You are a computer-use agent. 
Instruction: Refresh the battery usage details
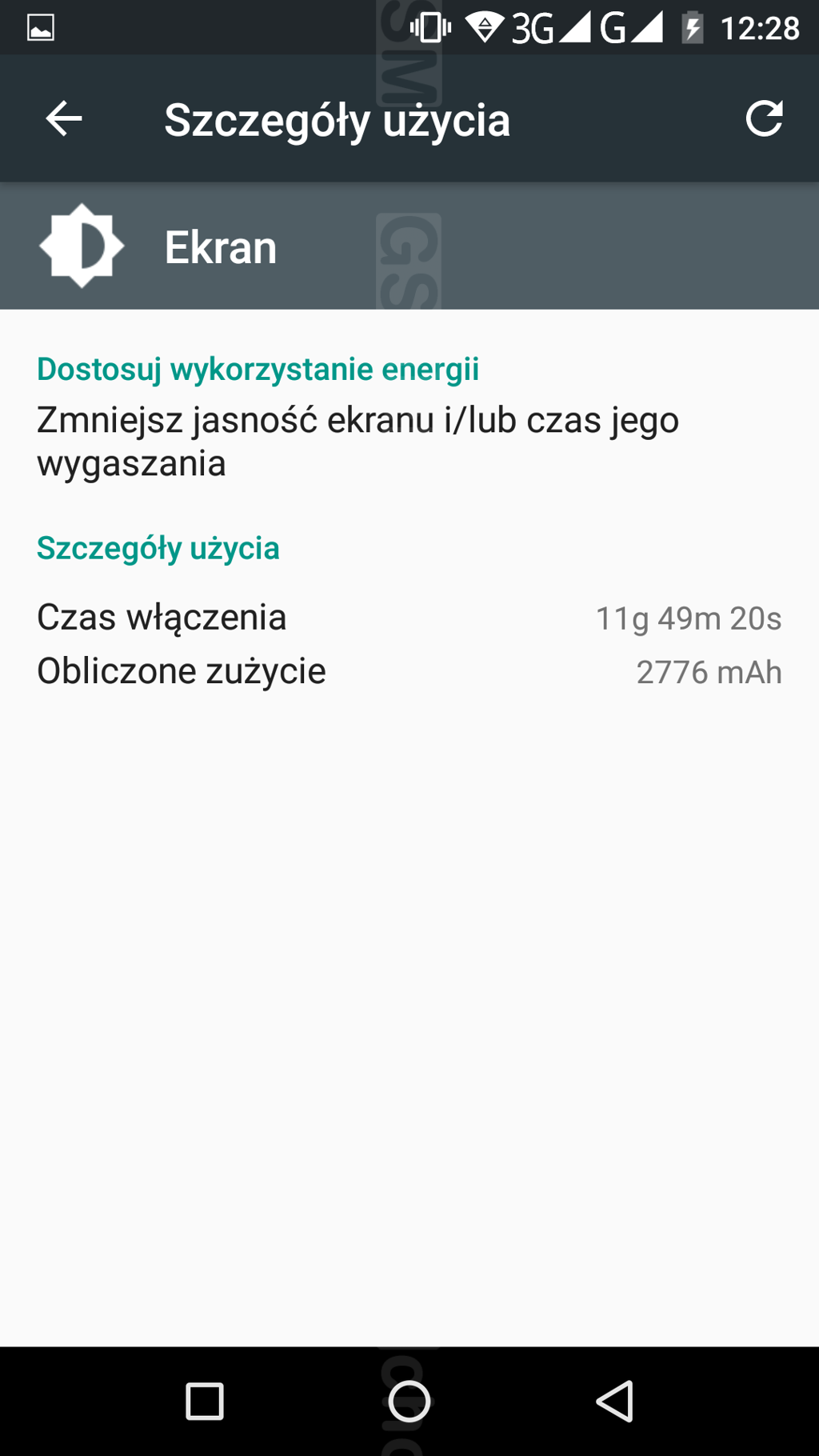tap(764, 119)
